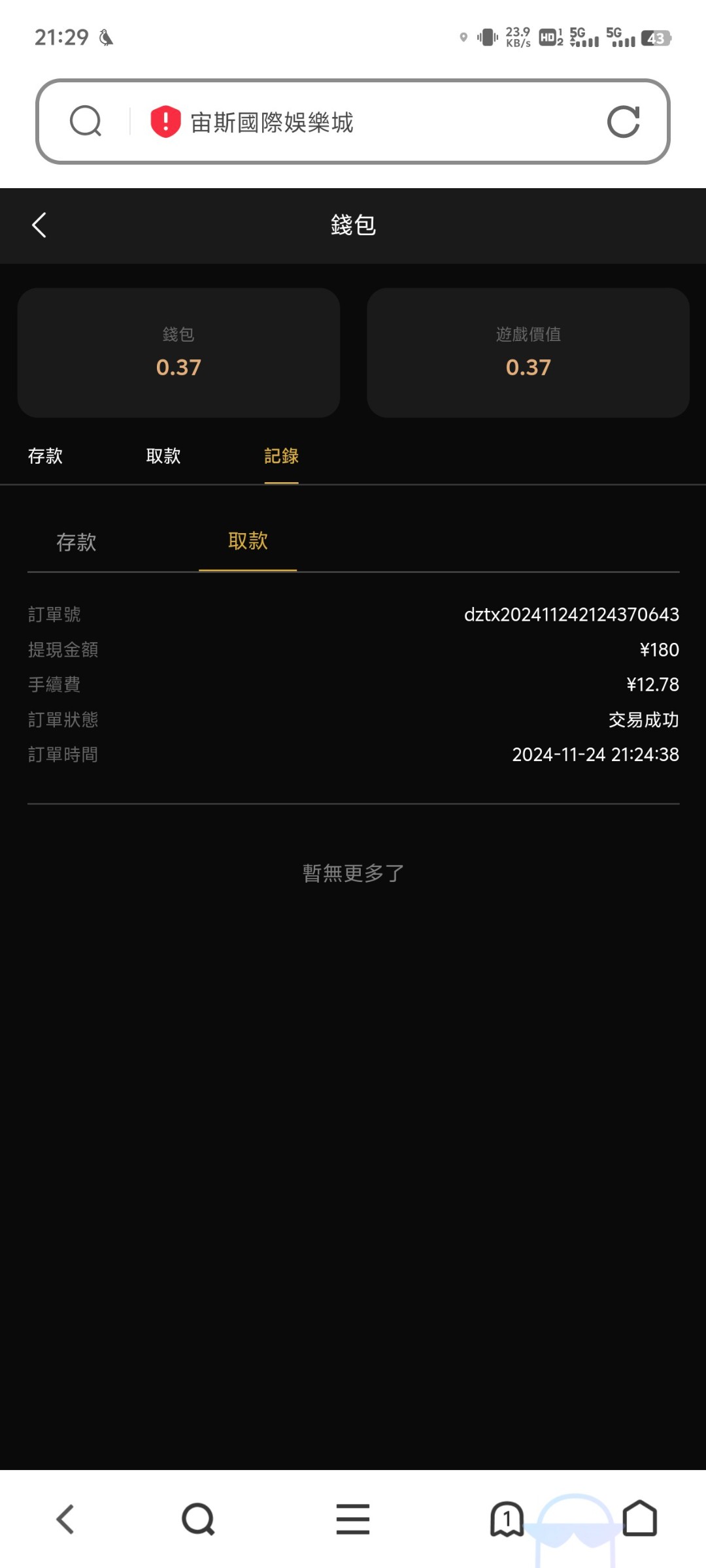Go to the browser home page

(639, 1519)
